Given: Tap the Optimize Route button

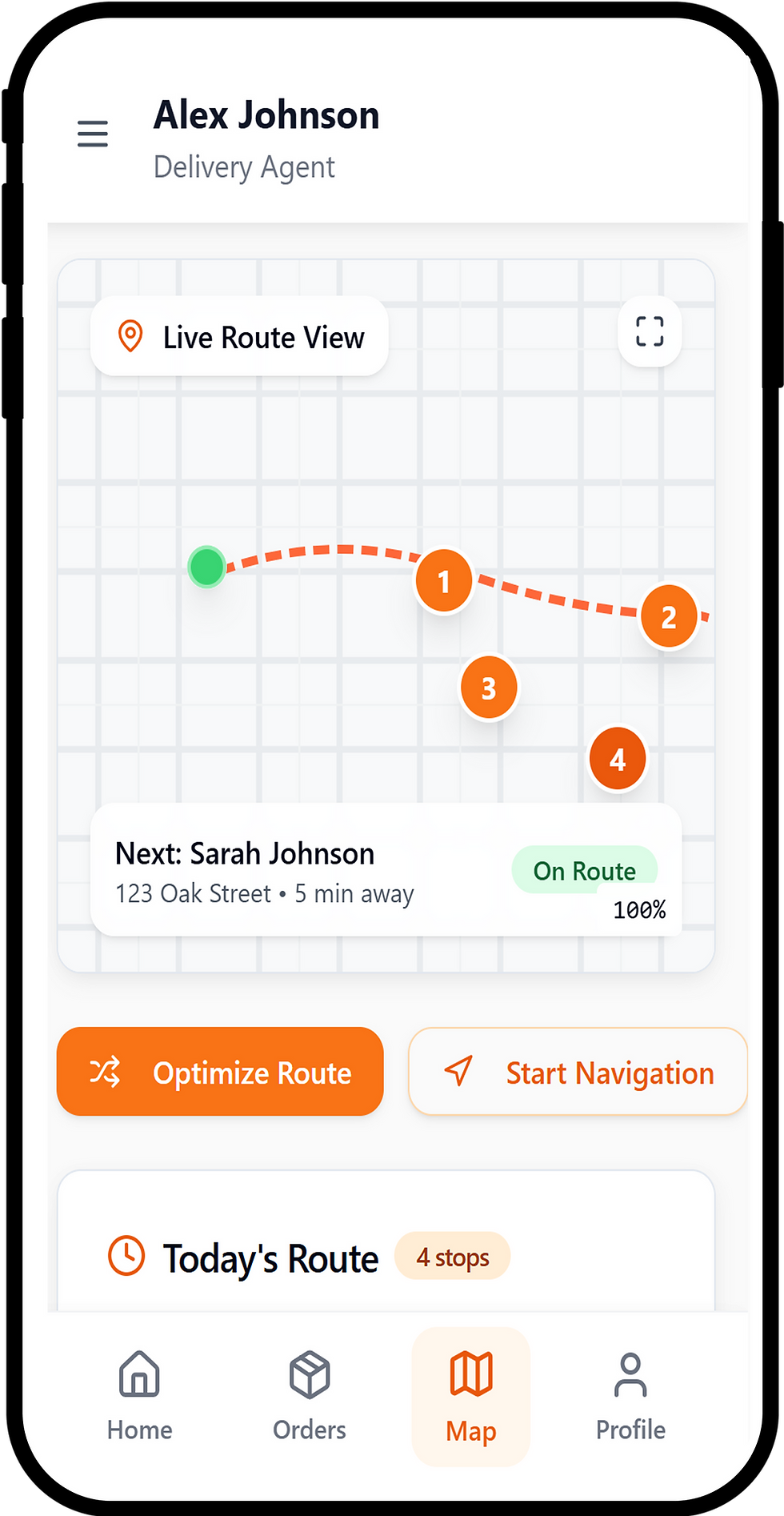Looking at the screenshot, I should point(220,1072).
